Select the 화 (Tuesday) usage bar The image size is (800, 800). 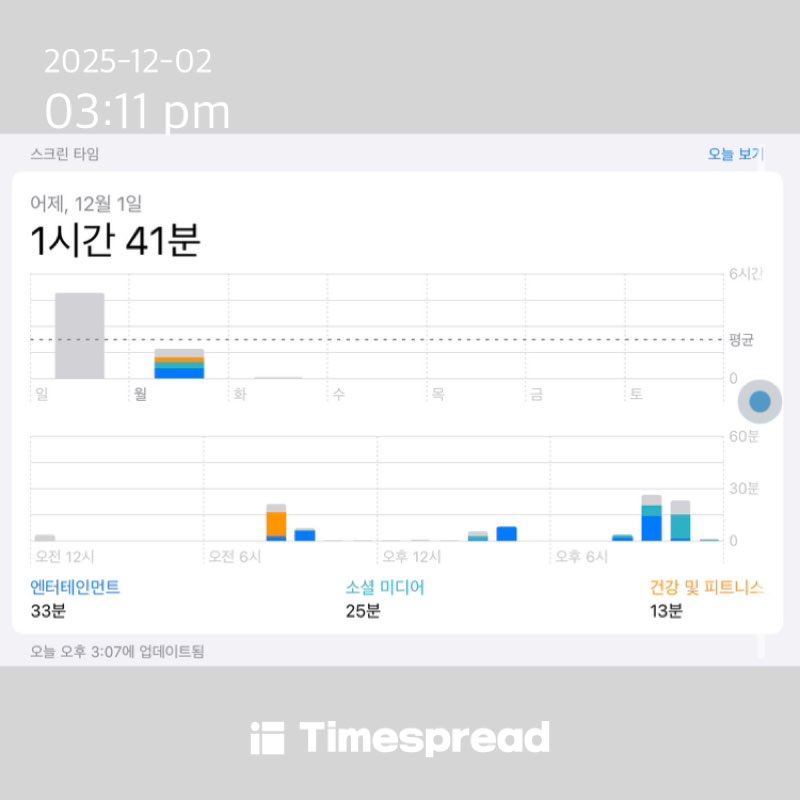tap(277, 377)
